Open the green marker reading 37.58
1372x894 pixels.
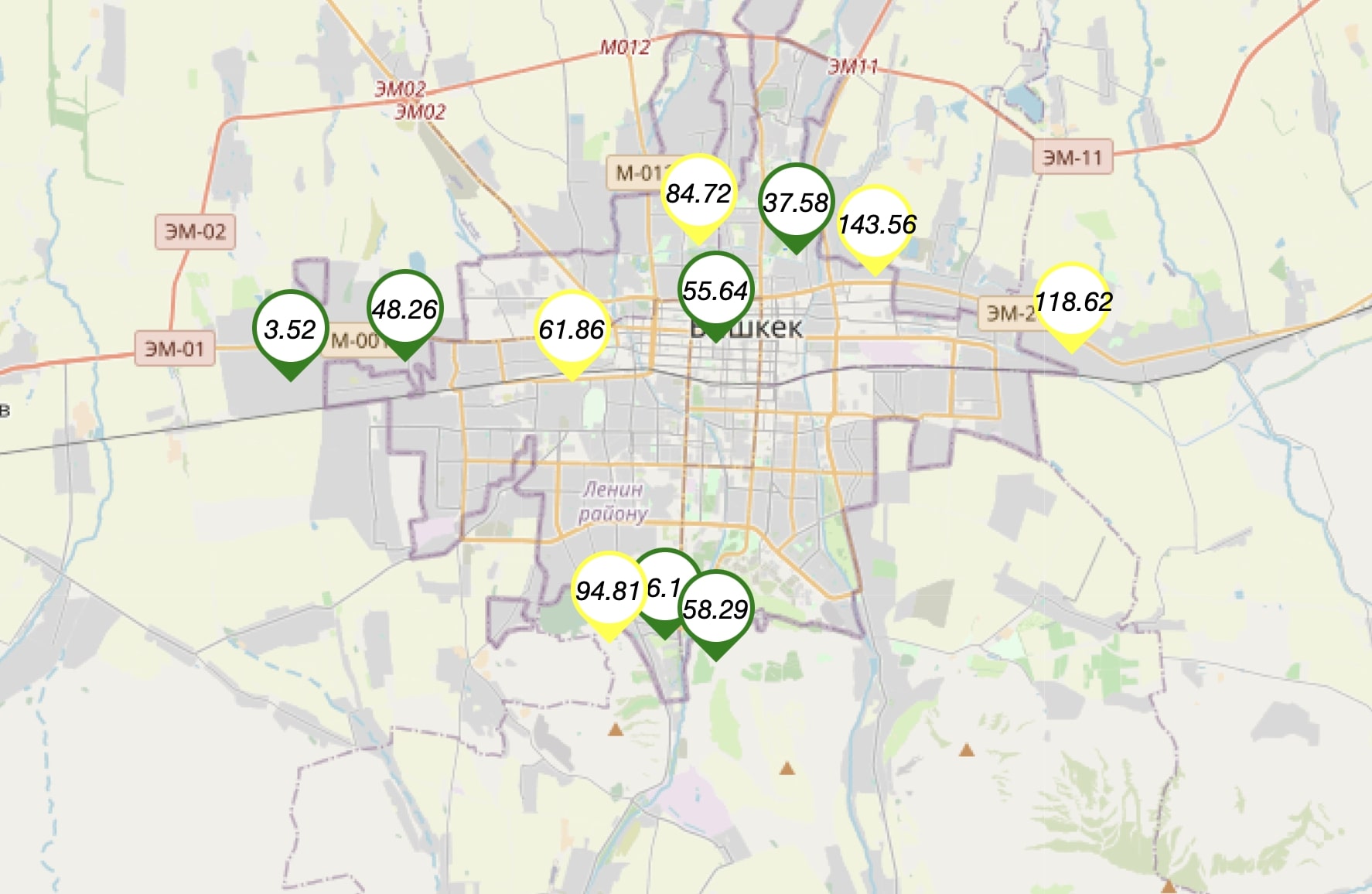pos(796,203)
